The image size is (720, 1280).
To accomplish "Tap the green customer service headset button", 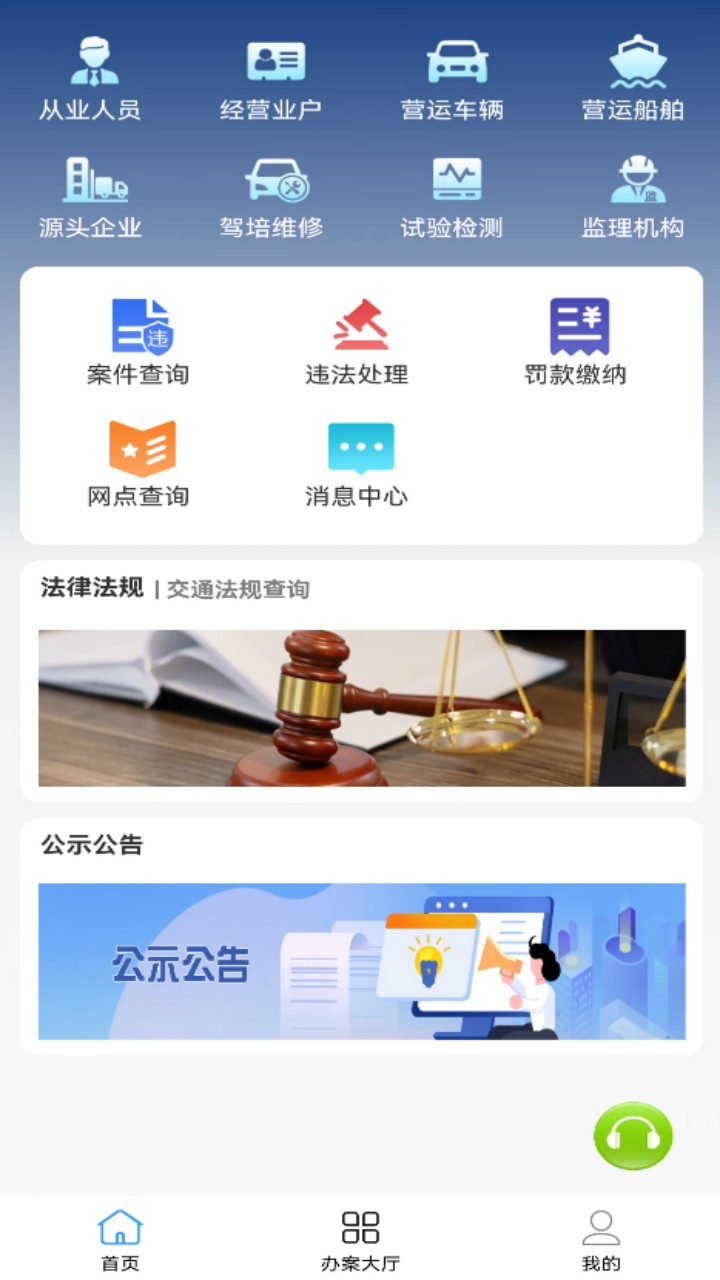I will (632, 1136).
